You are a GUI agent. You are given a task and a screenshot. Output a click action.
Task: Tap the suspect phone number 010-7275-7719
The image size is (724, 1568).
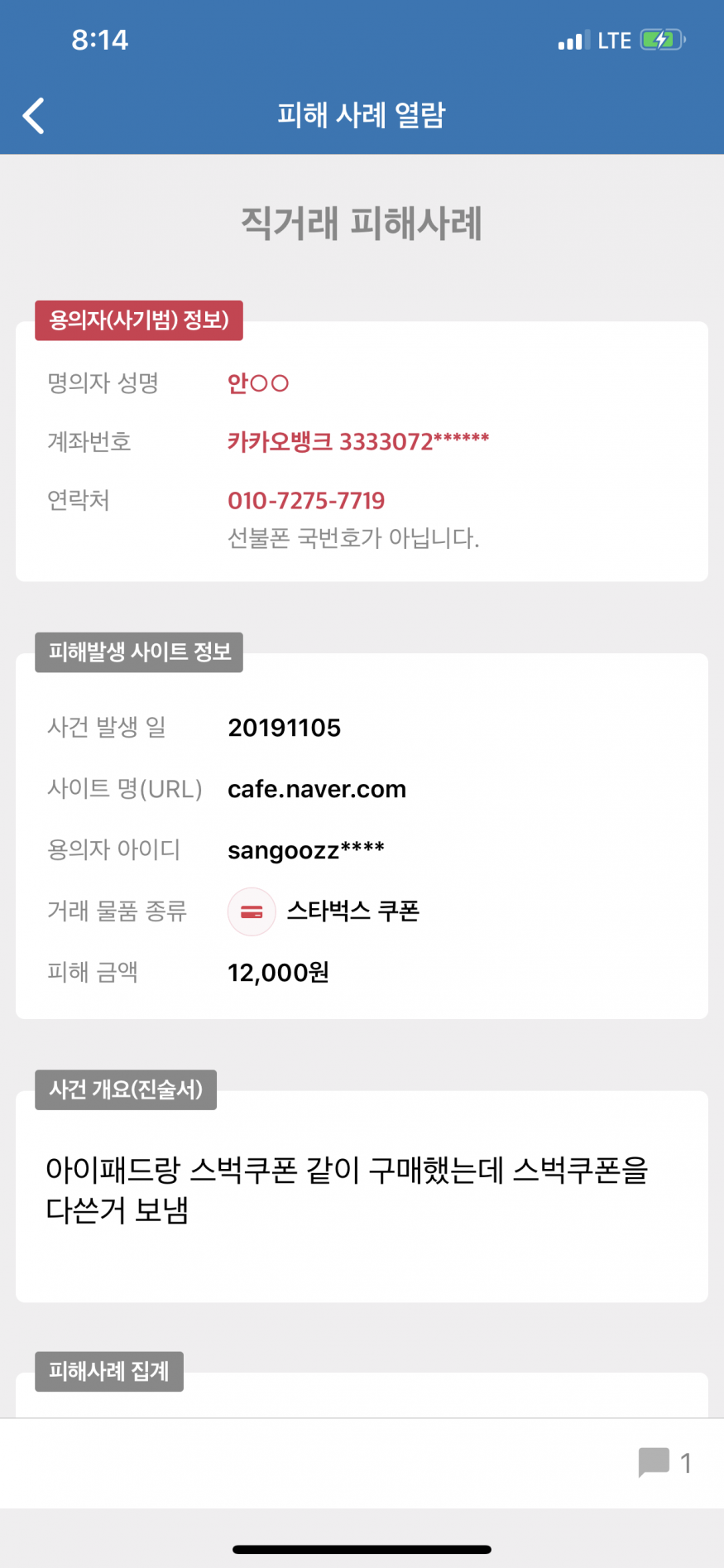306,501
